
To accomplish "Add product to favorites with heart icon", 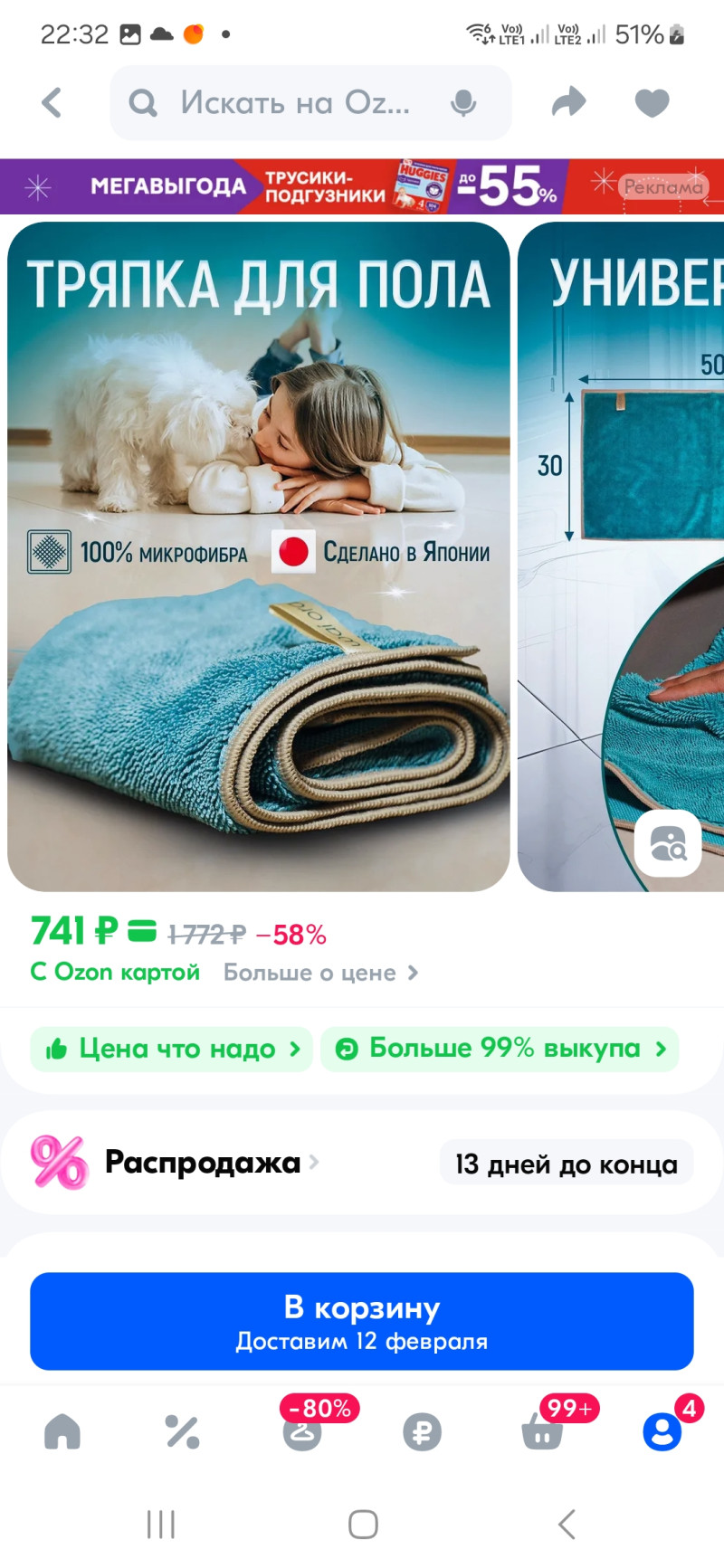I will pos(652,103).
